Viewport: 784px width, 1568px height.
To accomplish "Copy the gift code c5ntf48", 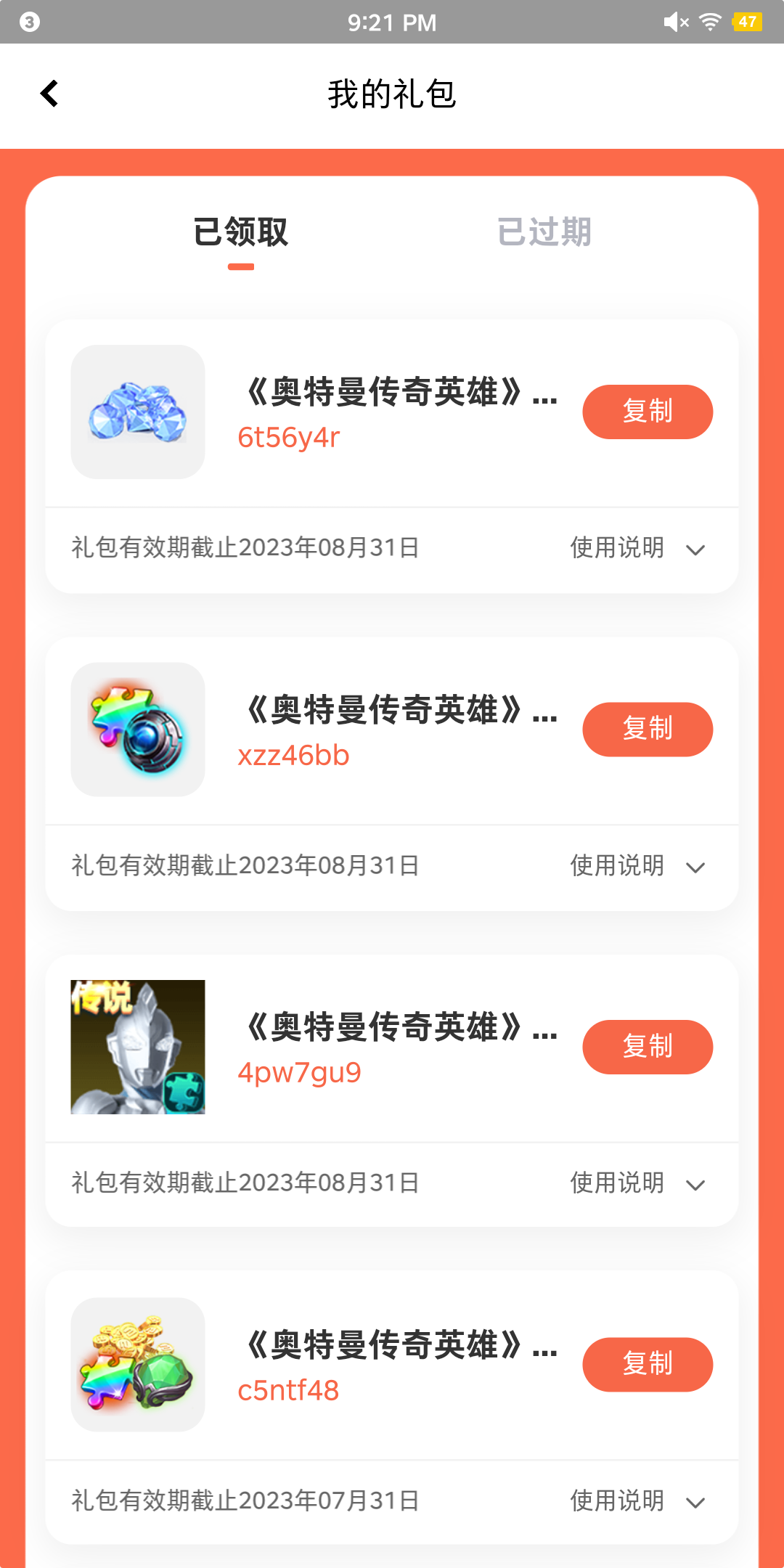I will pyautogui.click(x=647, y=1365).
